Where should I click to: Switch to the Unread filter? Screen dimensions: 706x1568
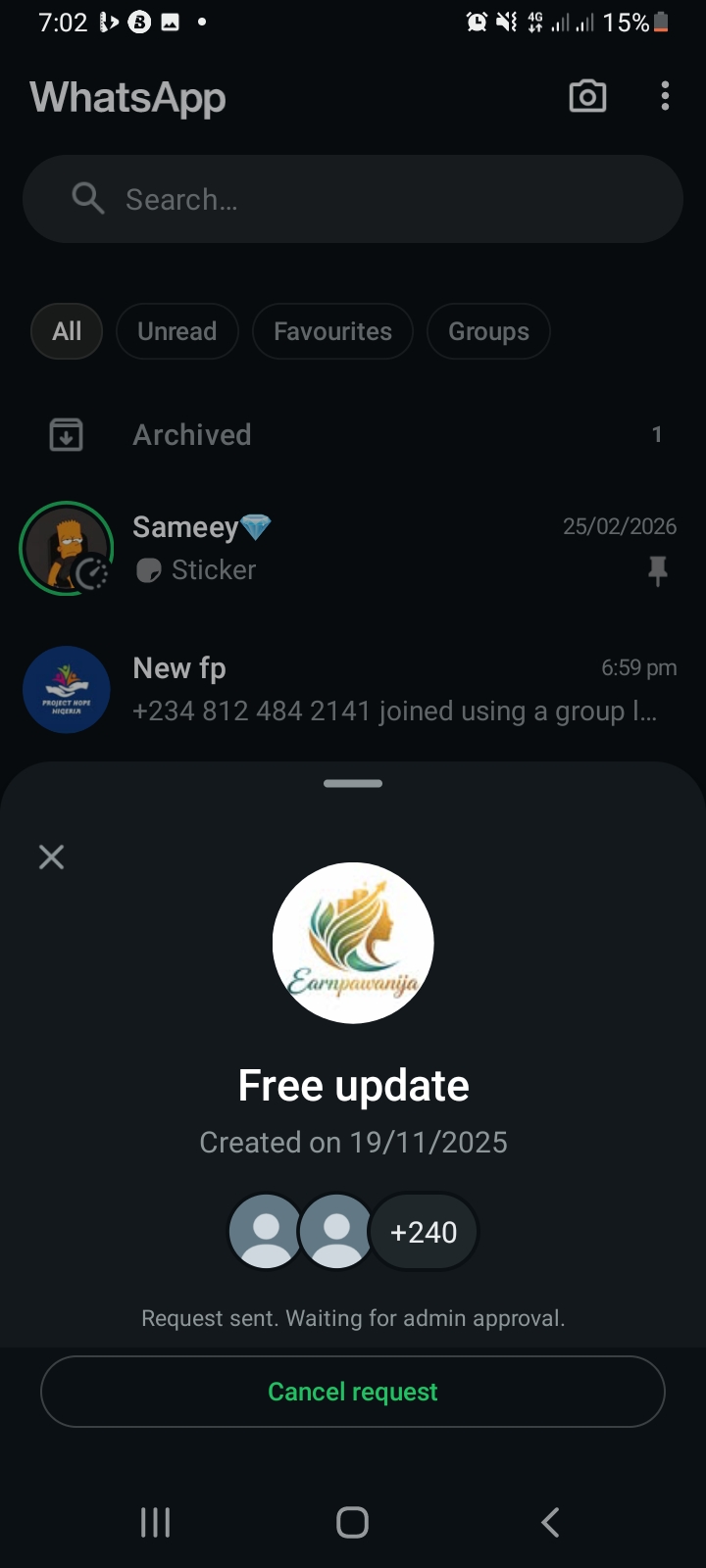click(176, 331)
